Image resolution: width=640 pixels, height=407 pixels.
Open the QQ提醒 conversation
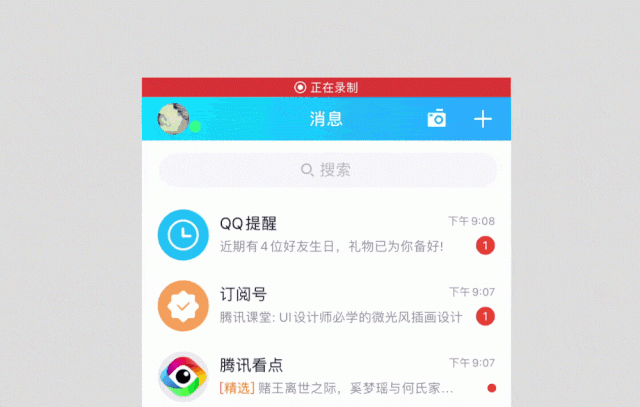click(327, 233)
